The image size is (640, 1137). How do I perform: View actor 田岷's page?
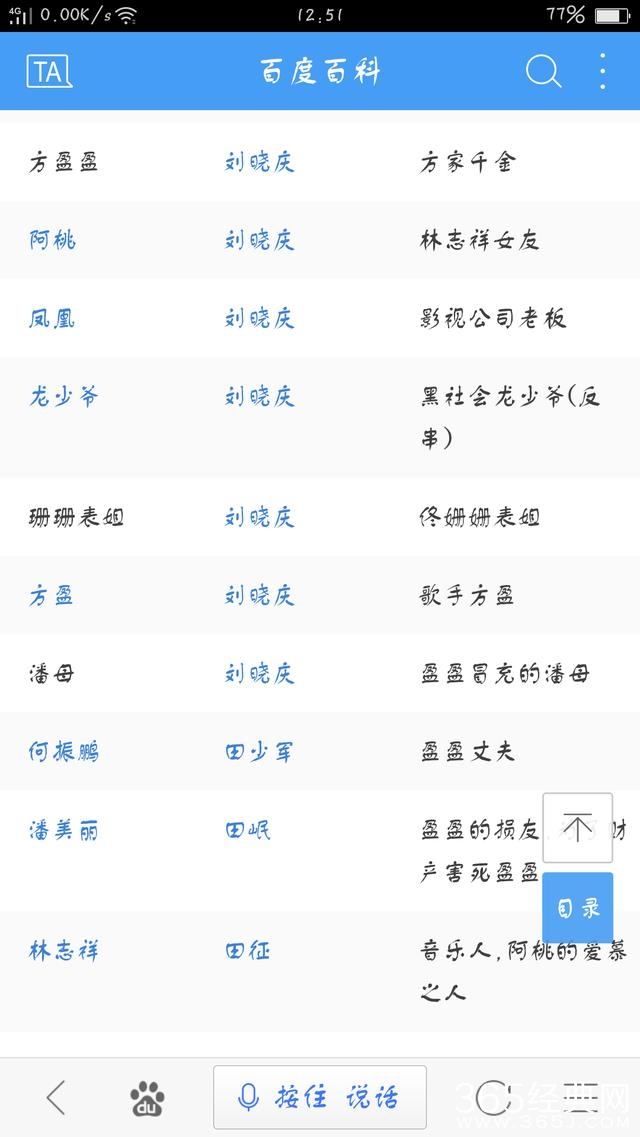(x=248, y=831)
